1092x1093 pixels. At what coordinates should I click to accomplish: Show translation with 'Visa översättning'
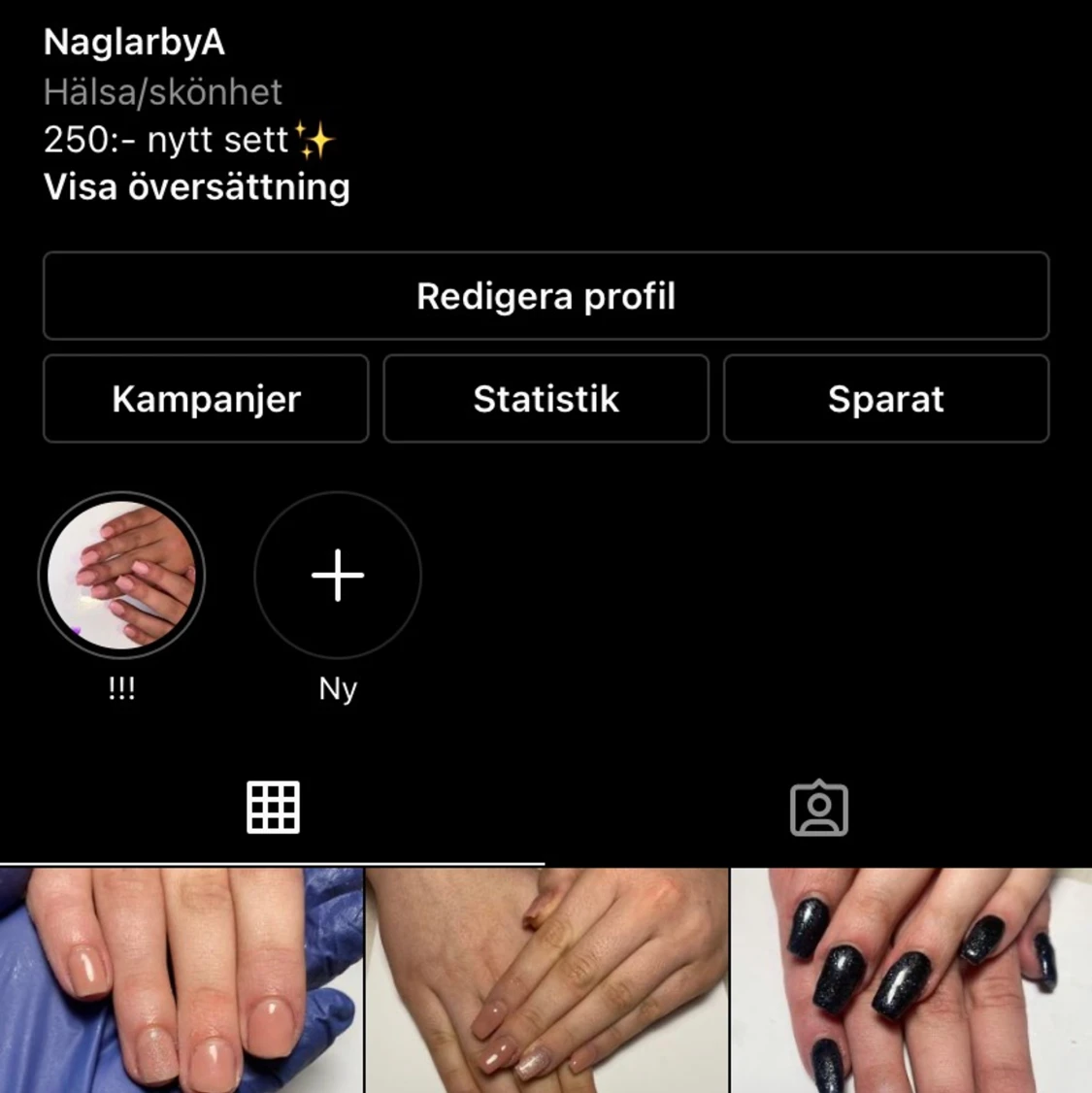pyautogui.click(x=195, y=186)
